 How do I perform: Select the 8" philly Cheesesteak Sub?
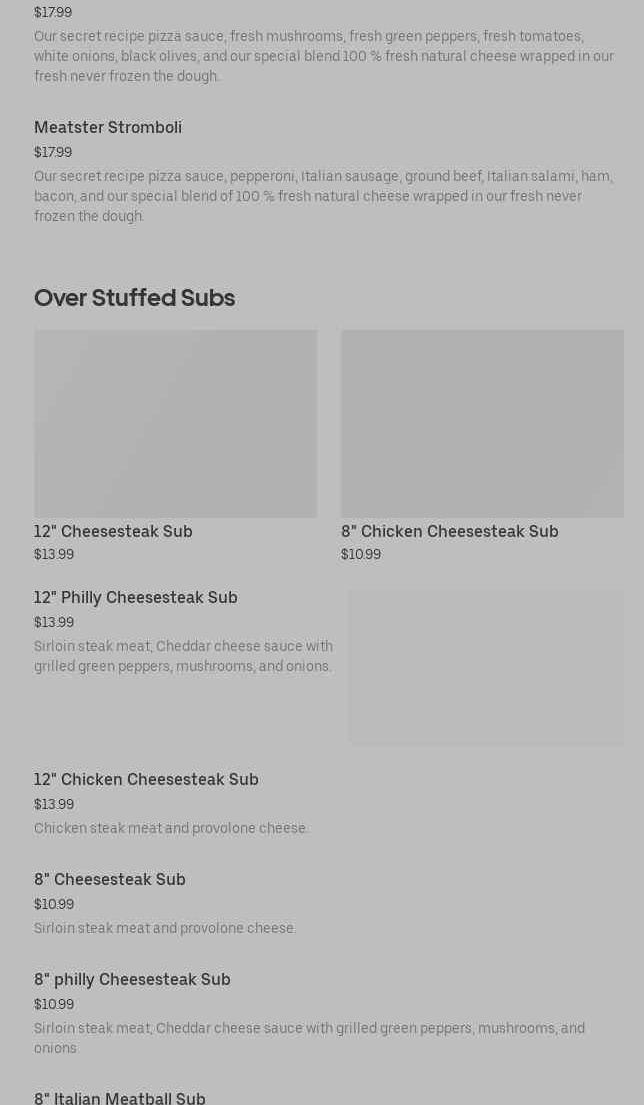328,1013
